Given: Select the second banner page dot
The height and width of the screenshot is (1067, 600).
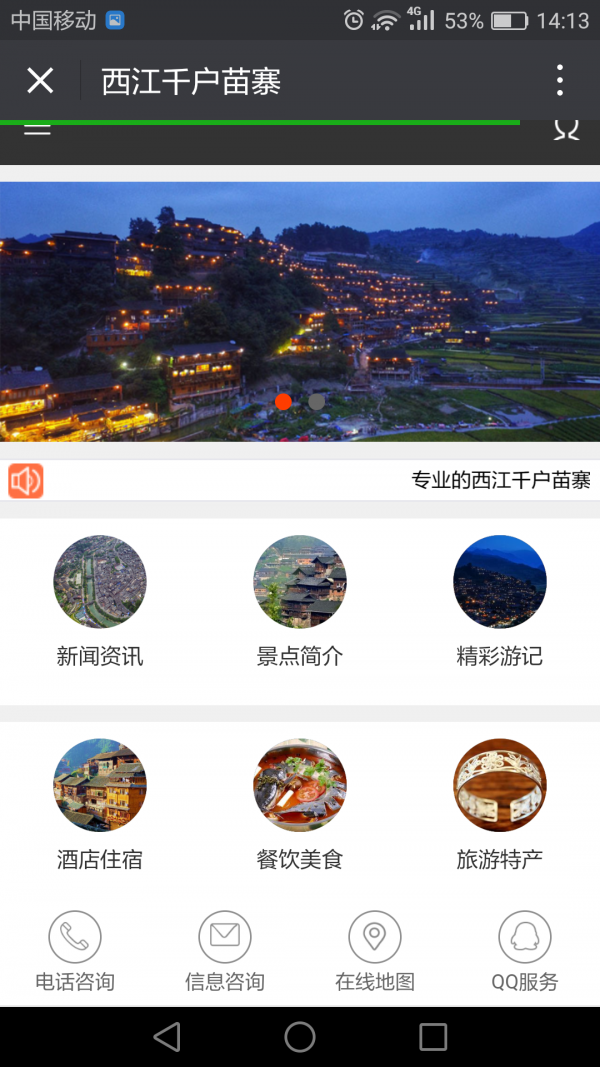Looking at the screenshot, I should pyautogui.click(x=317, y=401).
